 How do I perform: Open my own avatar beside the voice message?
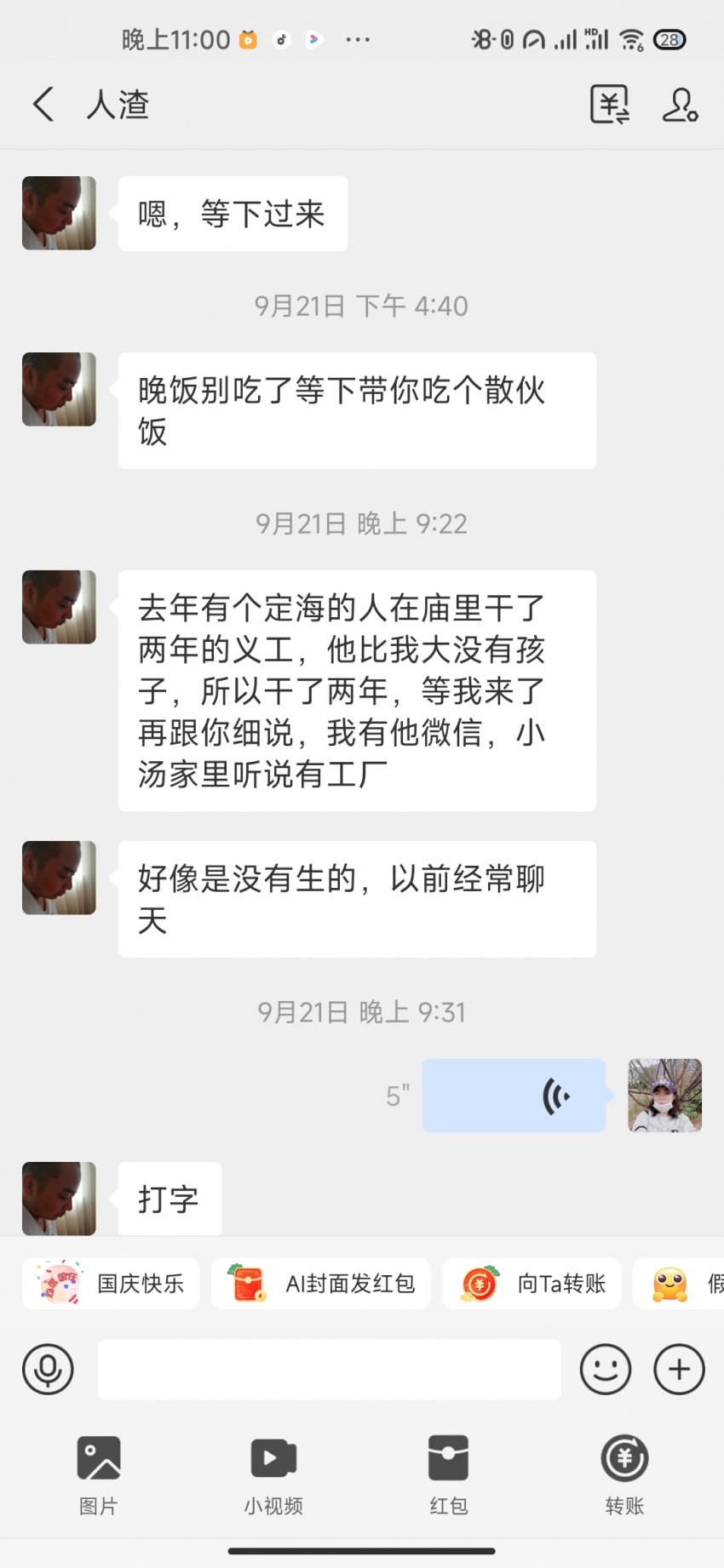click(664, 1096)
